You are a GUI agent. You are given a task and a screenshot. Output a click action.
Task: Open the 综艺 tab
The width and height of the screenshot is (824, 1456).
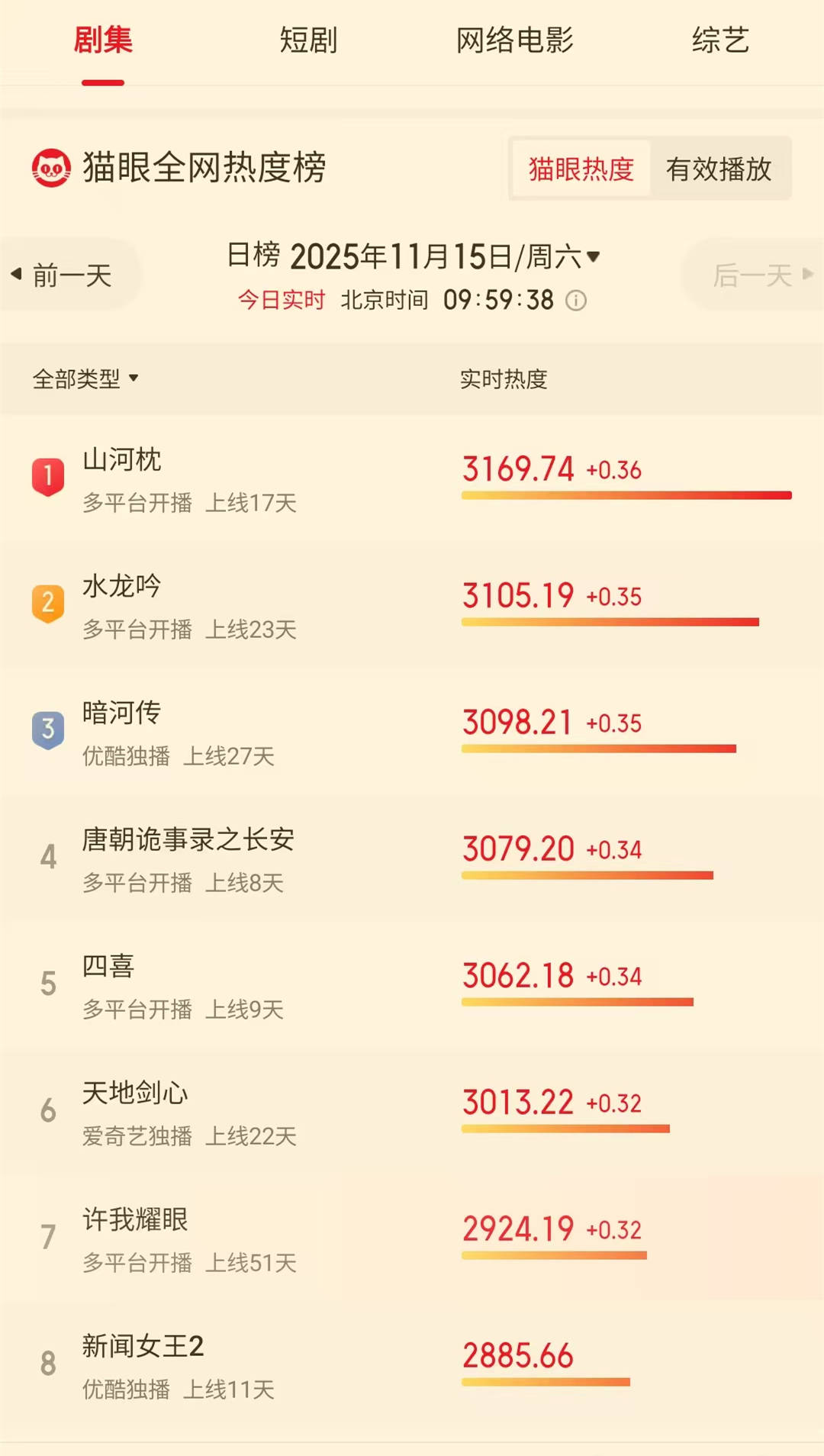[720, 40]
